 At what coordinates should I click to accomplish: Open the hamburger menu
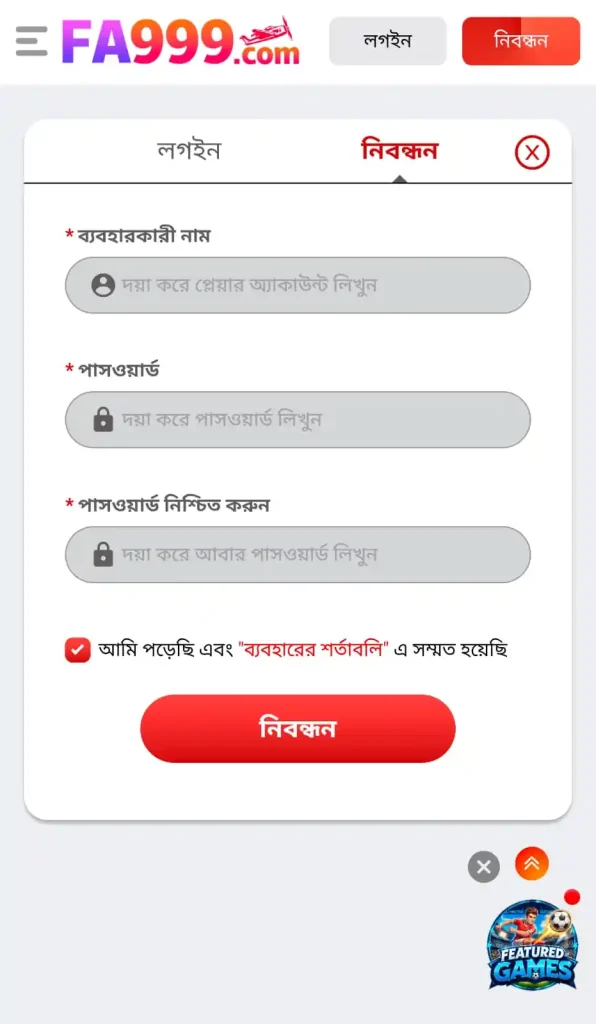[31, 41]
